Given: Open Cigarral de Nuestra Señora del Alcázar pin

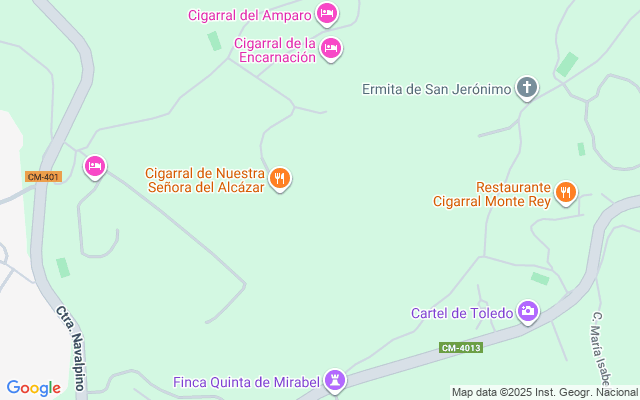Looking at the screenshot, I should pyautogui.click(x=281, y=179).
